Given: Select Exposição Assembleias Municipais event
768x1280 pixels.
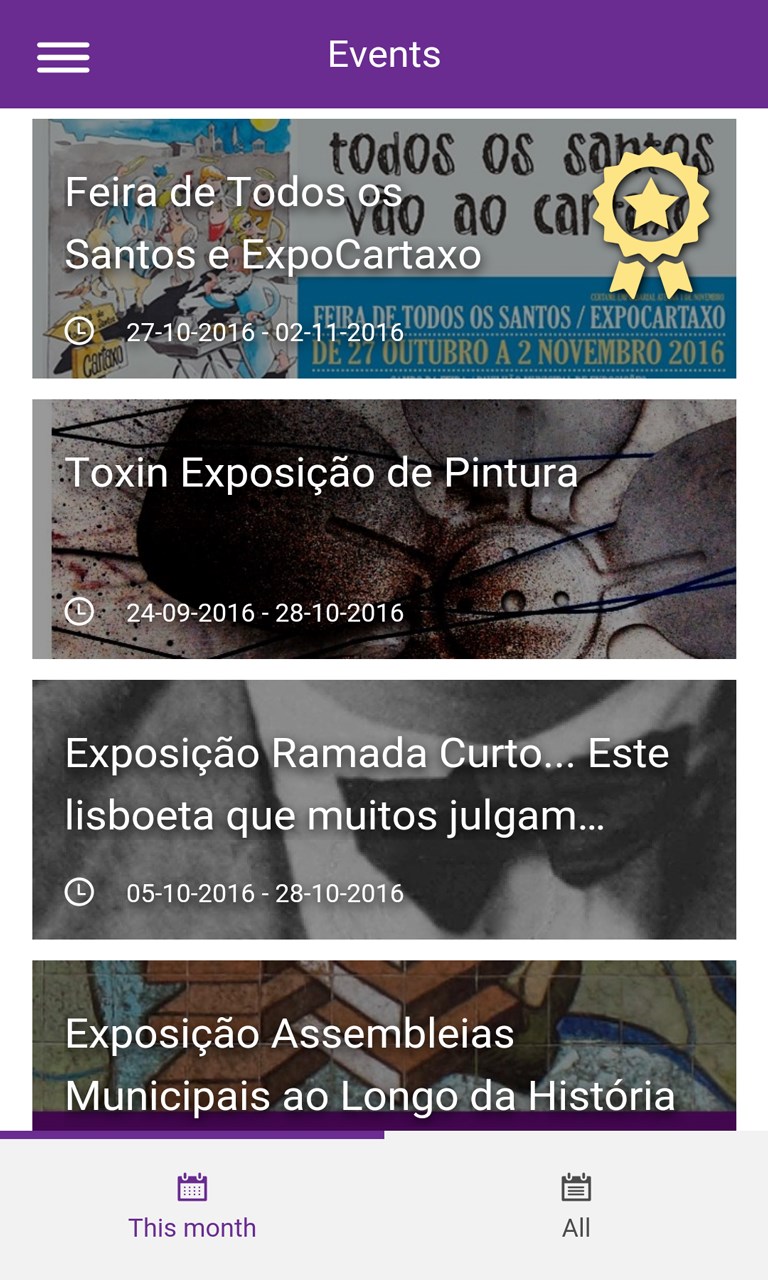Looking at the screenshot, I should [384, 1045].
